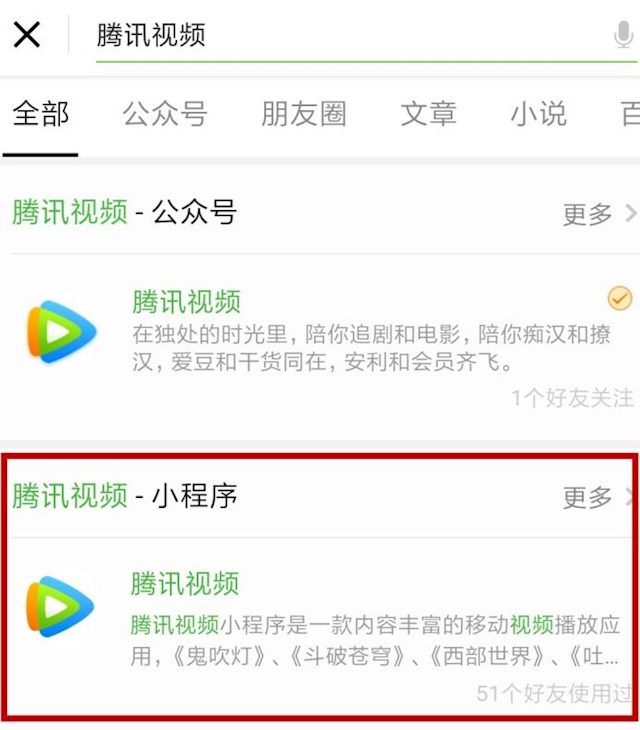Close the search screen
The image size is (640, 730).
(27, 35)
